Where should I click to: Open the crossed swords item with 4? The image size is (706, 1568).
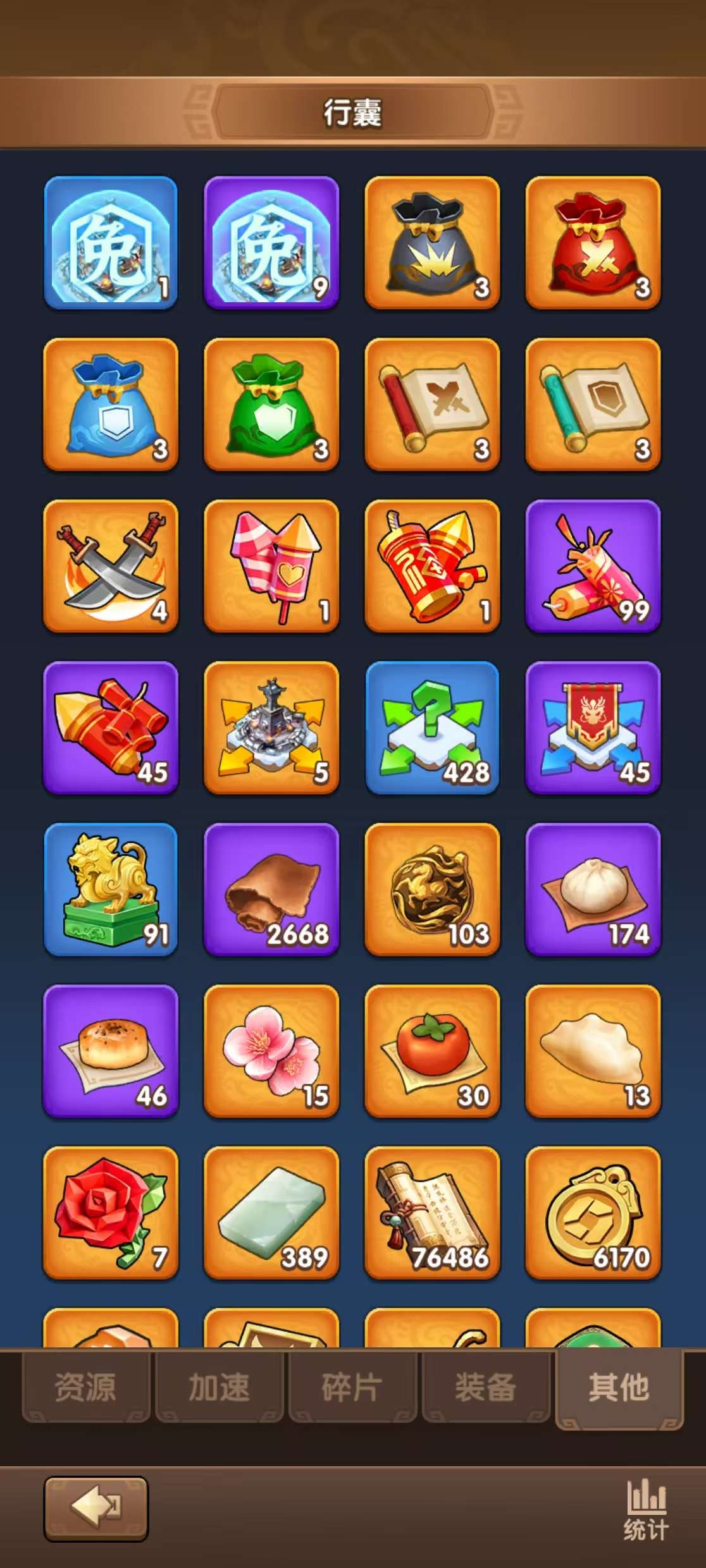tap(111, 566)
